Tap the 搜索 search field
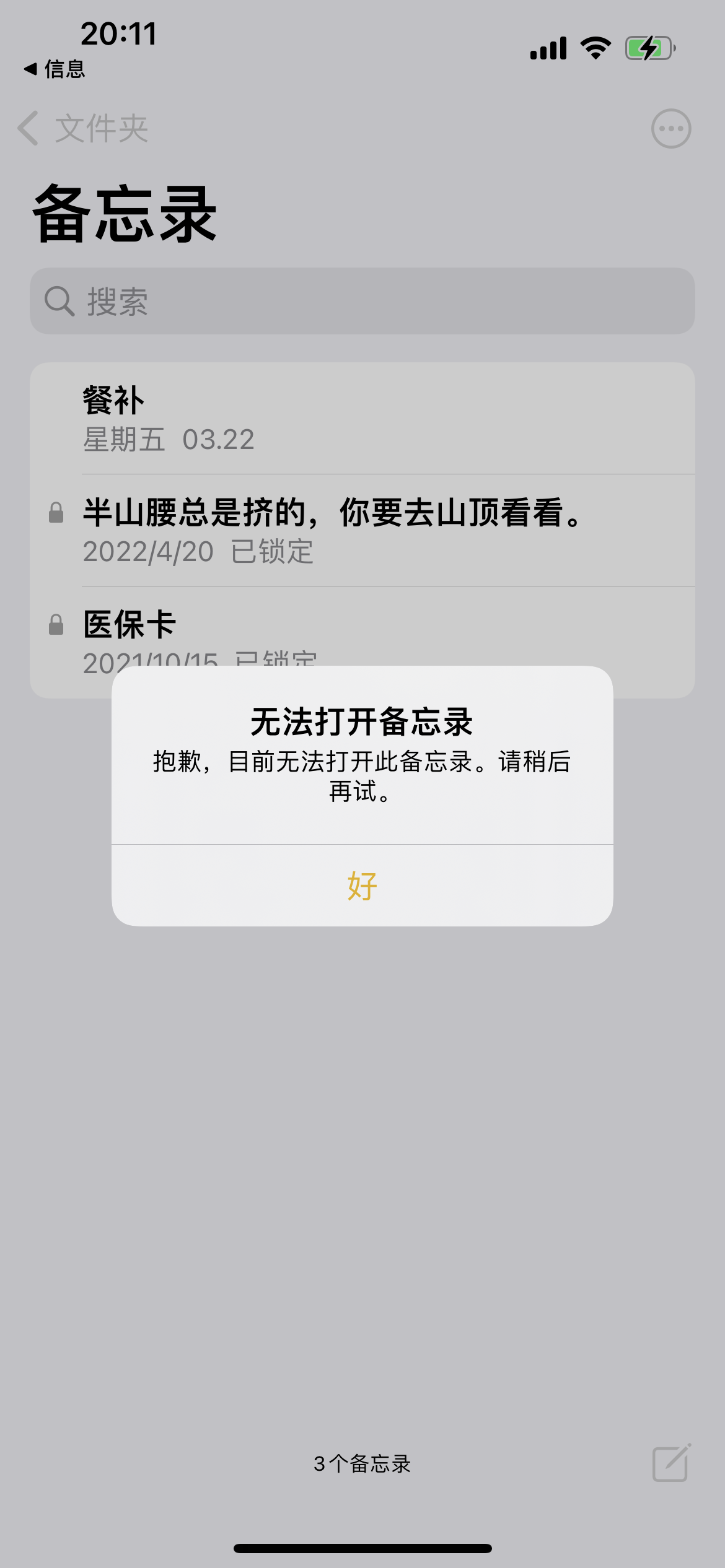 coord(362,302)
